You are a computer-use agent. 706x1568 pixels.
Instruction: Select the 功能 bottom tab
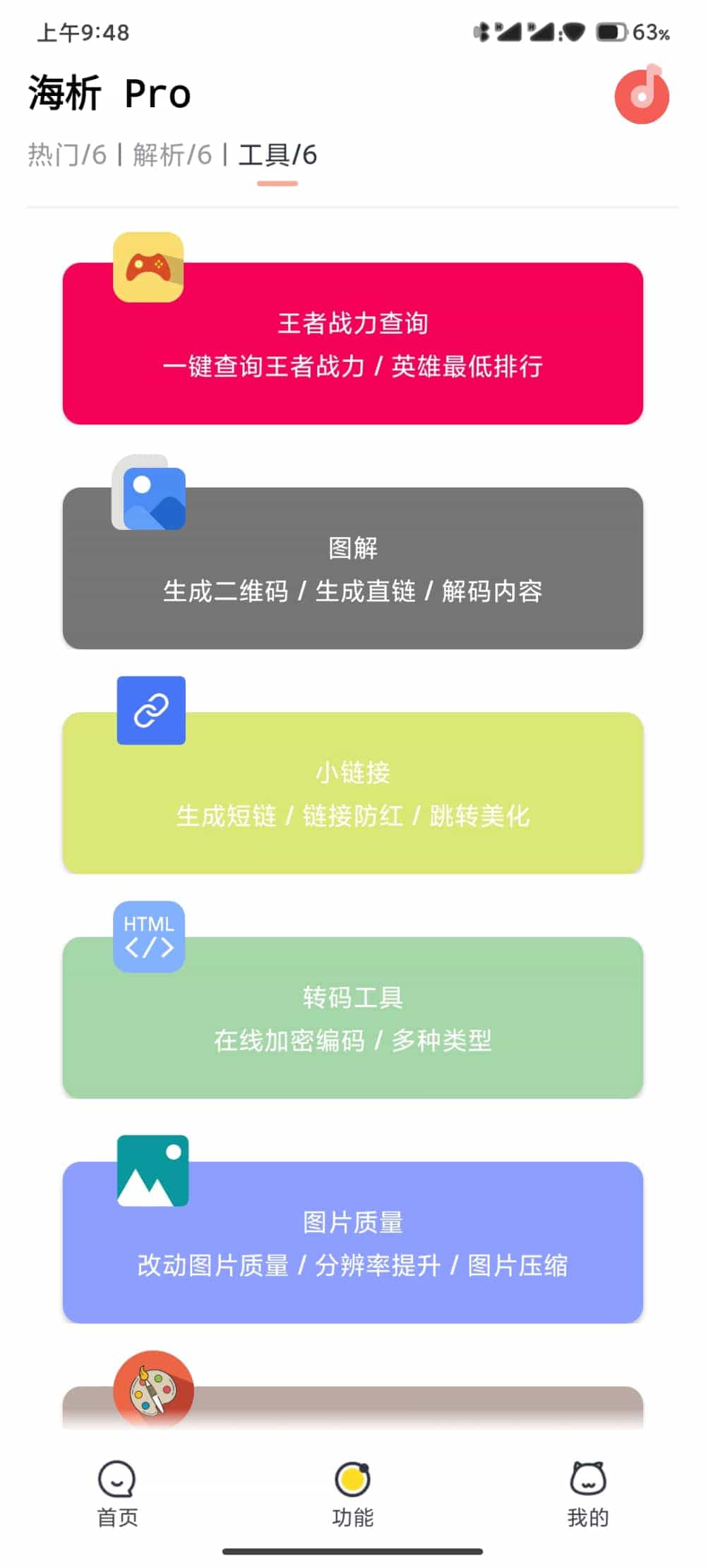click(x=353, y=1492)
